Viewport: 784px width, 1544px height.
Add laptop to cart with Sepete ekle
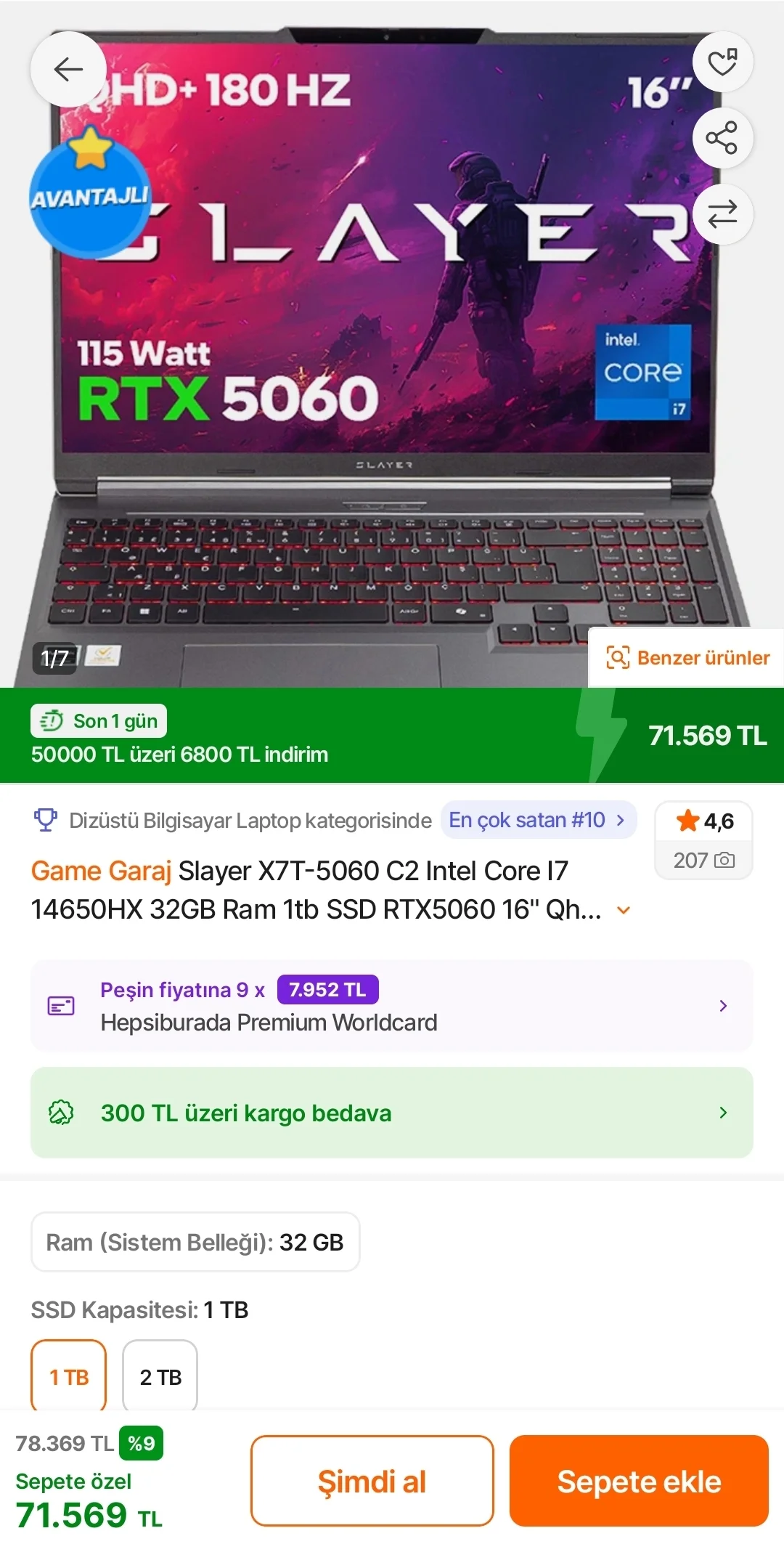tap(639, 1482)
